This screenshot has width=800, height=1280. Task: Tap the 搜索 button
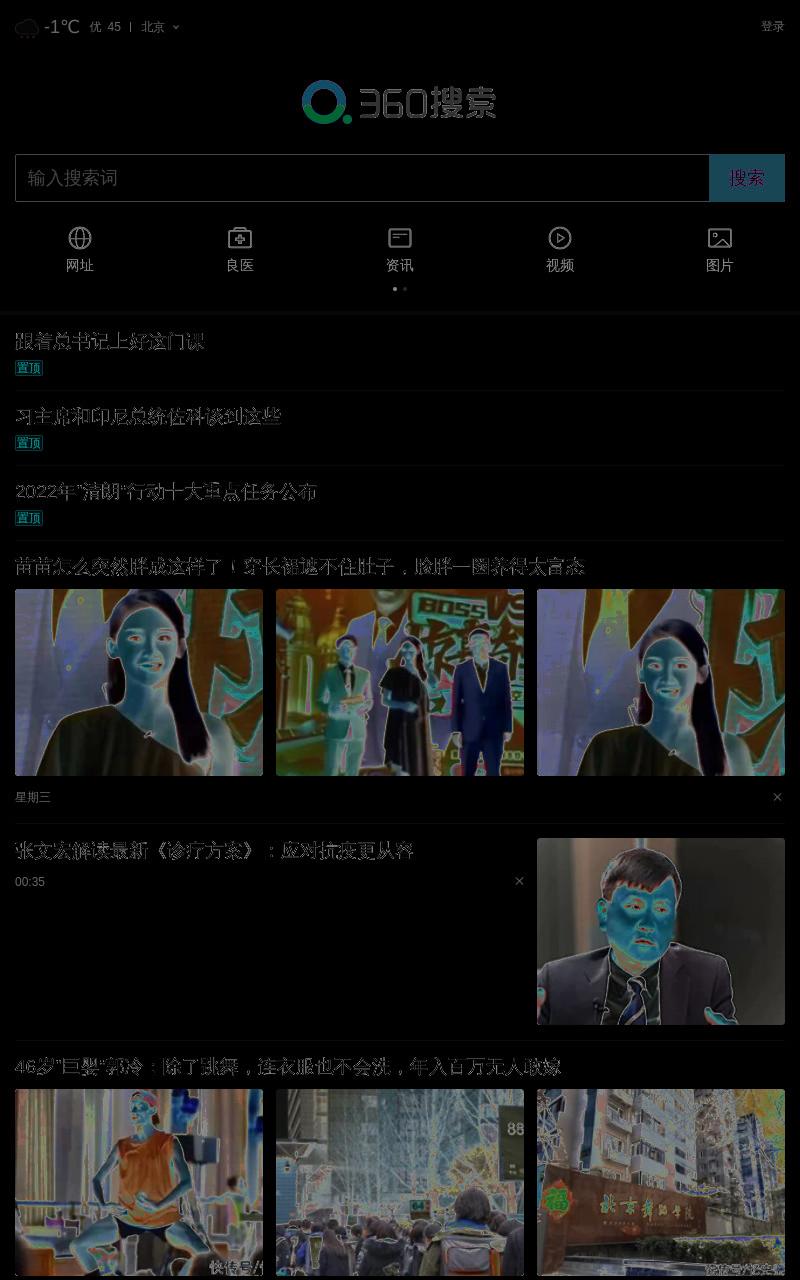coord(747,178)
